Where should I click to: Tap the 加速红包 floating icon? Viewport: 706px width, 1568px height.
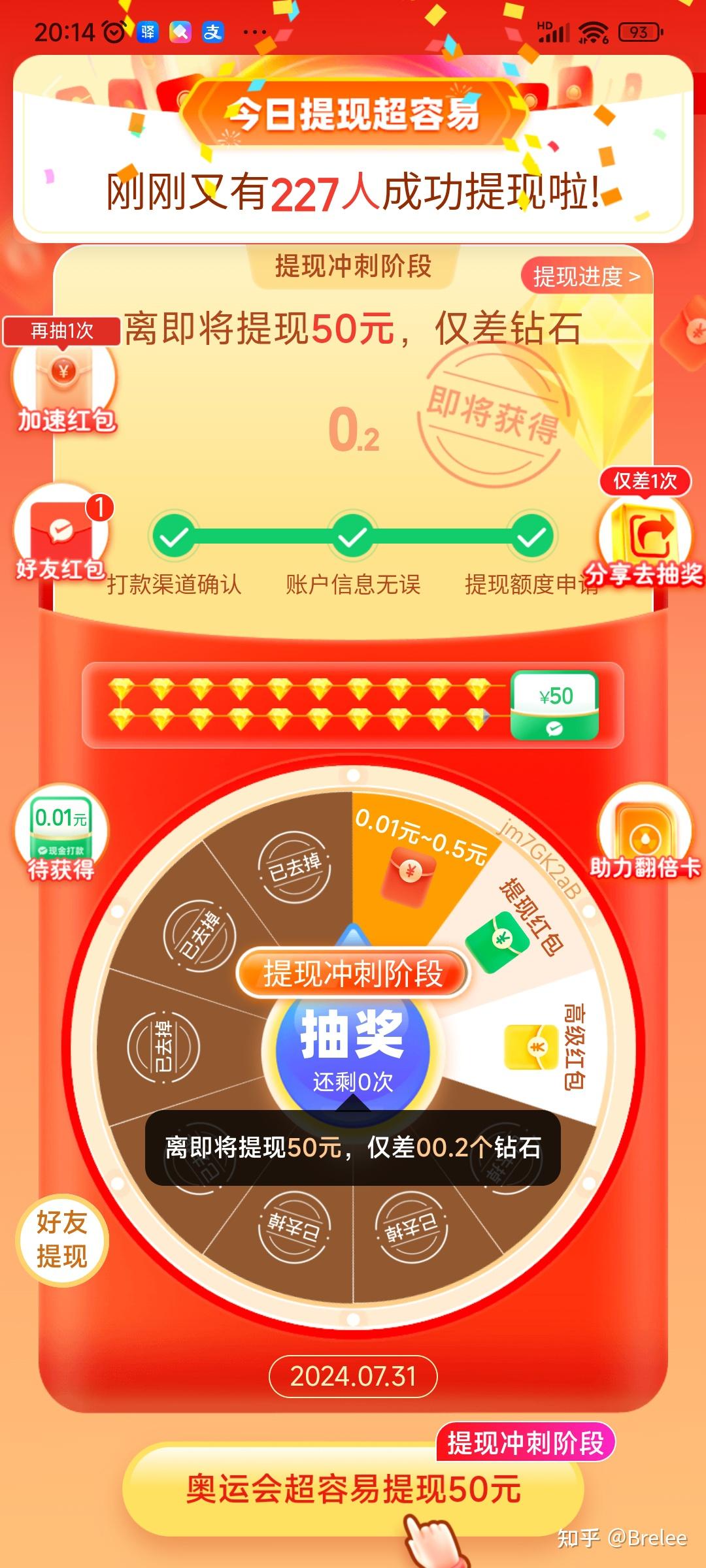pyautogui.click(x=64, y=387)
